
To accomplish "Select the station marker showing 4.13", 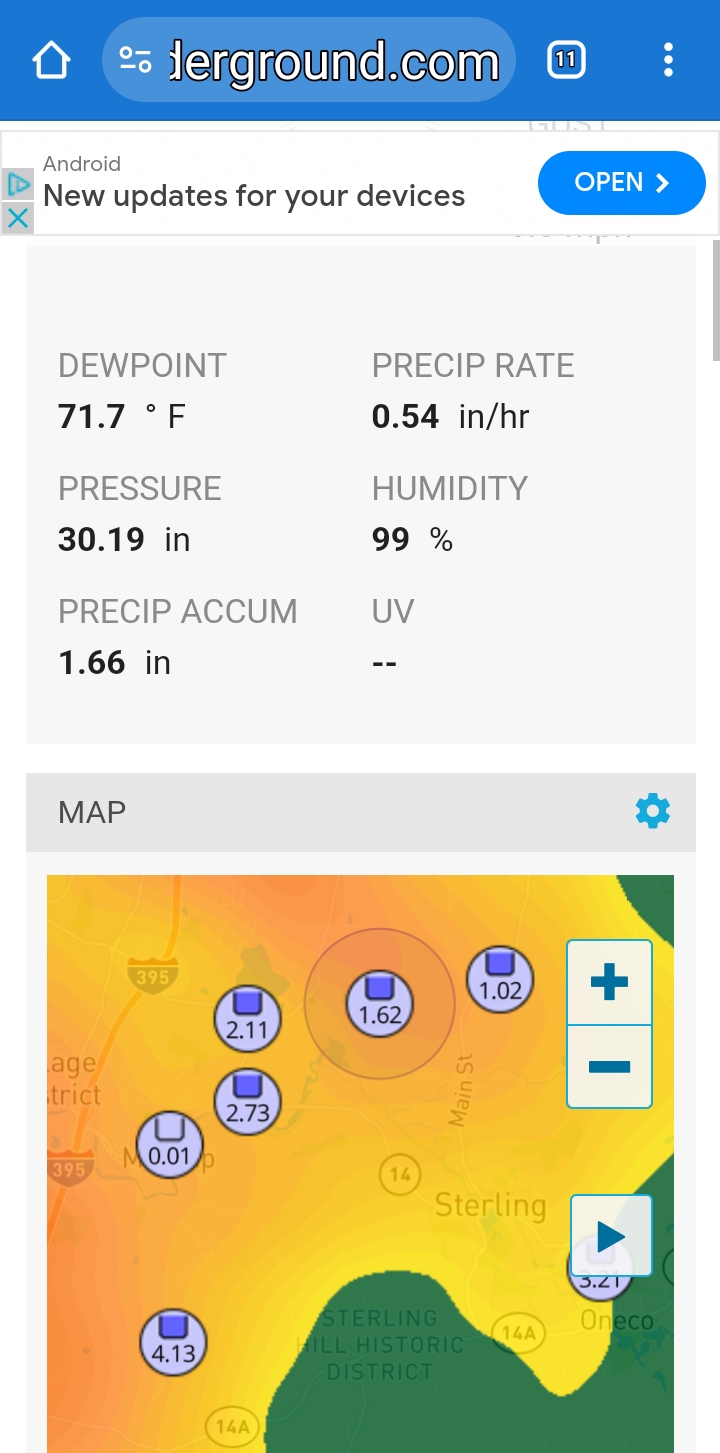I will (x=173, y=1342).
